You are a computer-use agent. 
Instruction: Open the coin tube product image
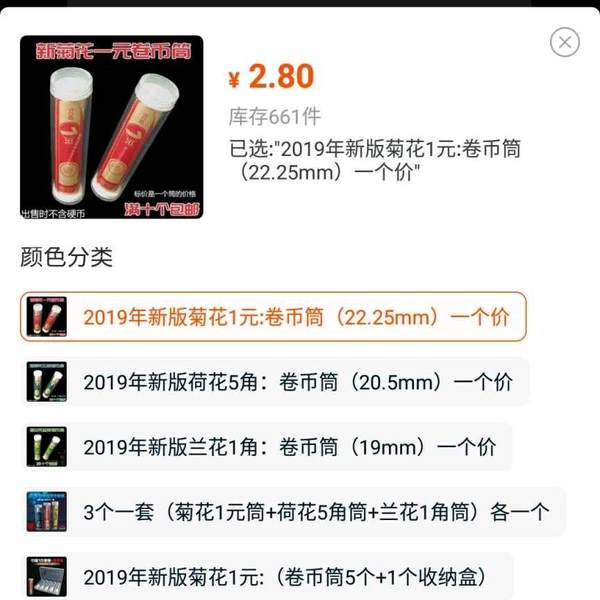tap(111, 128)
